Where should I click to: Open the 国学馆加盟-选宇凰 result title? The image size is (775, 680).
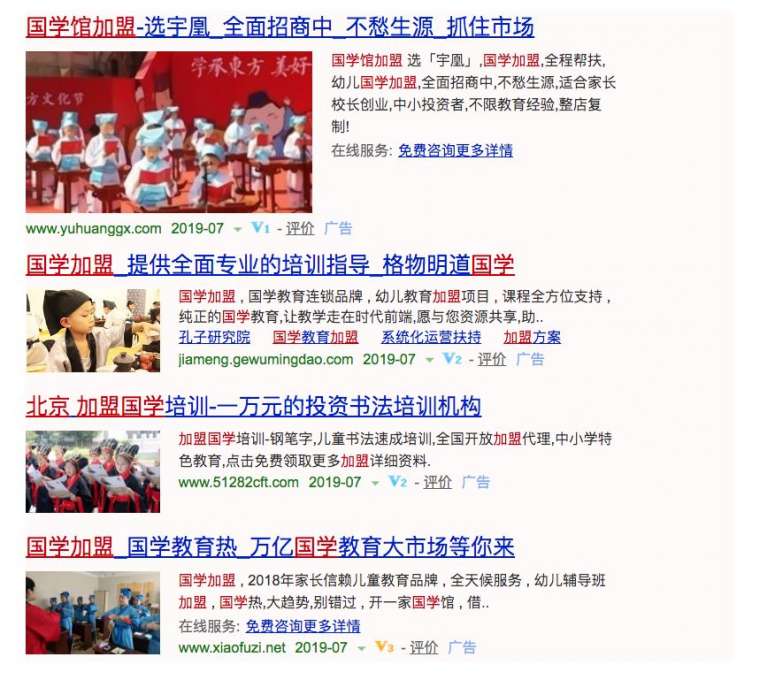click(280, 27)
